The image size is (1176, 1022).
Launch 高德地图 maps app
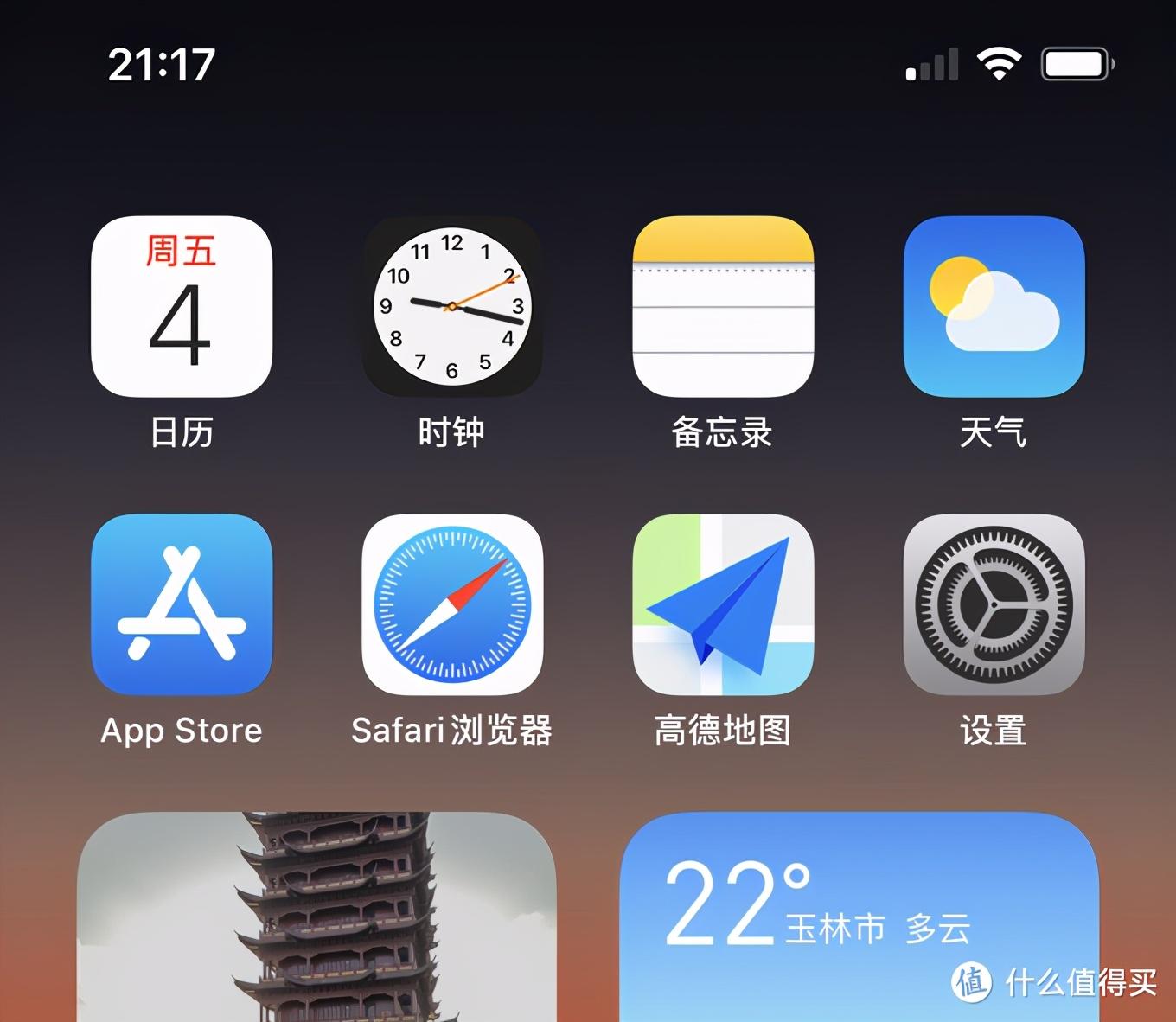(x=723, y=604)
